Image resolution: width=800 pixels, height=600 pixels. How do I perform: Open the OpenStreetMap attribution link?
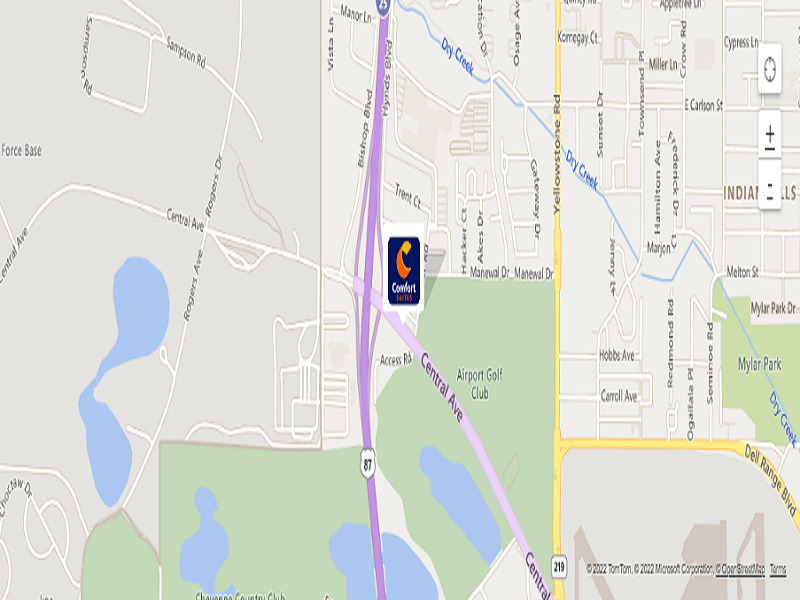(742, 569)
